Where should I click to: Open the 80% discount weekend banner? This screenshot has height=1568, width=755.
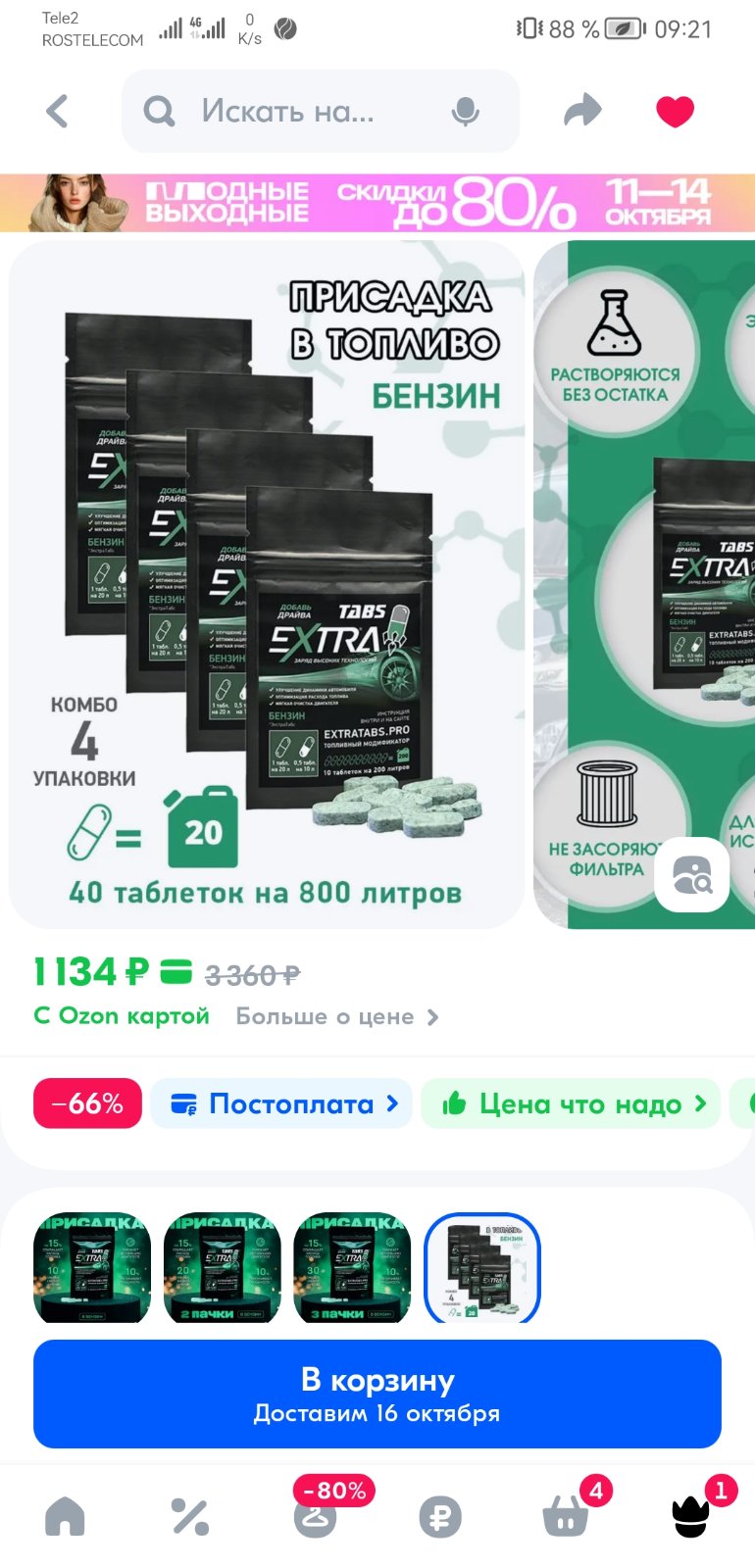377,203
